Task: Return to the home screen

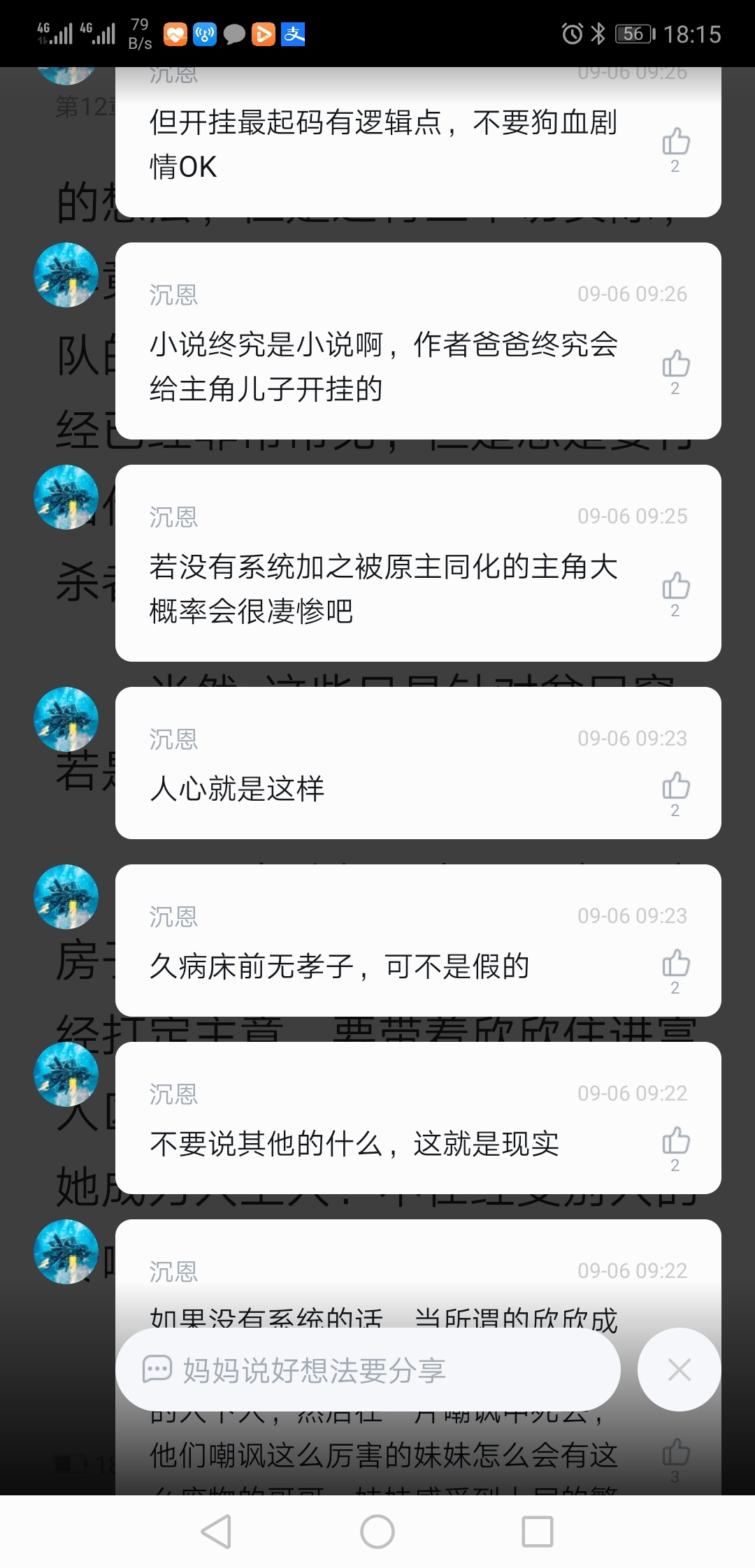Action: (377, 1532)
